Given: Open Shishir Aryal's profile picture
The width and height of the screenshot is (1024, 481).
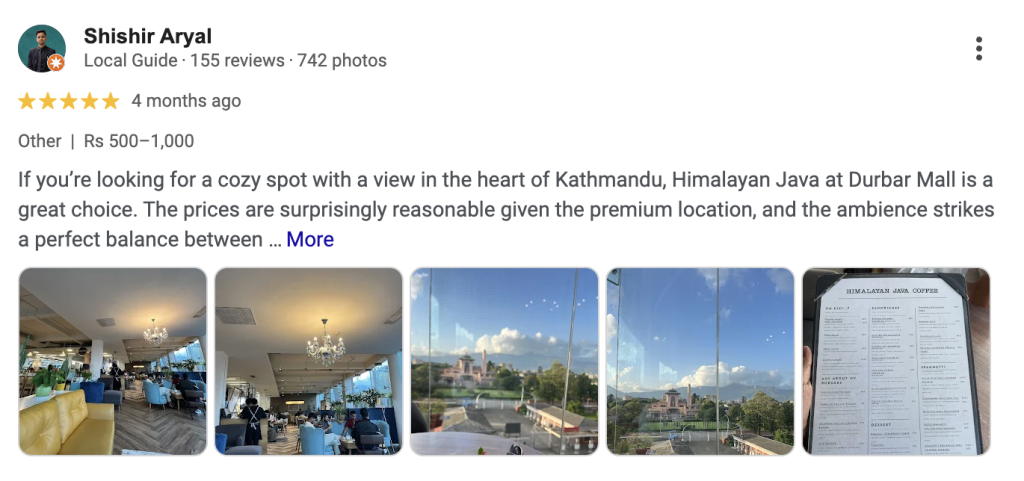Looking at the screenshot, I should [42, 49].
